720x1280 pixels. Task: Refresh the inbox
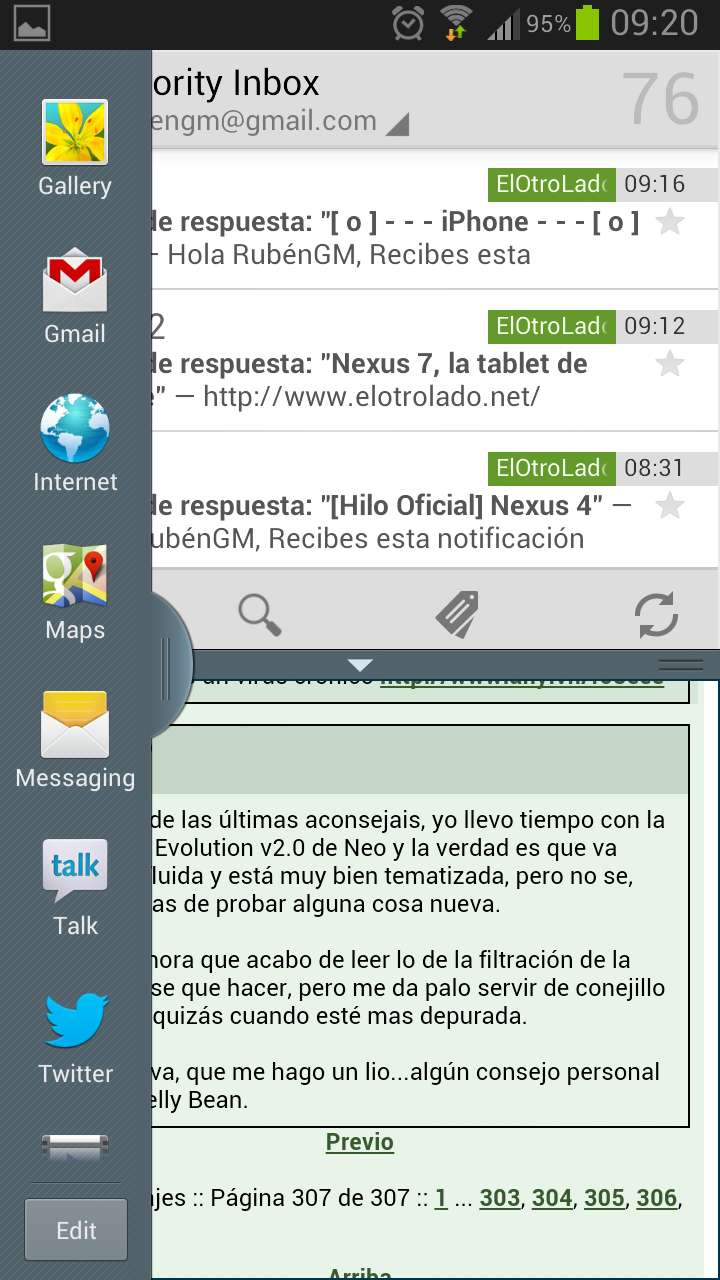[x=657, y=614]
